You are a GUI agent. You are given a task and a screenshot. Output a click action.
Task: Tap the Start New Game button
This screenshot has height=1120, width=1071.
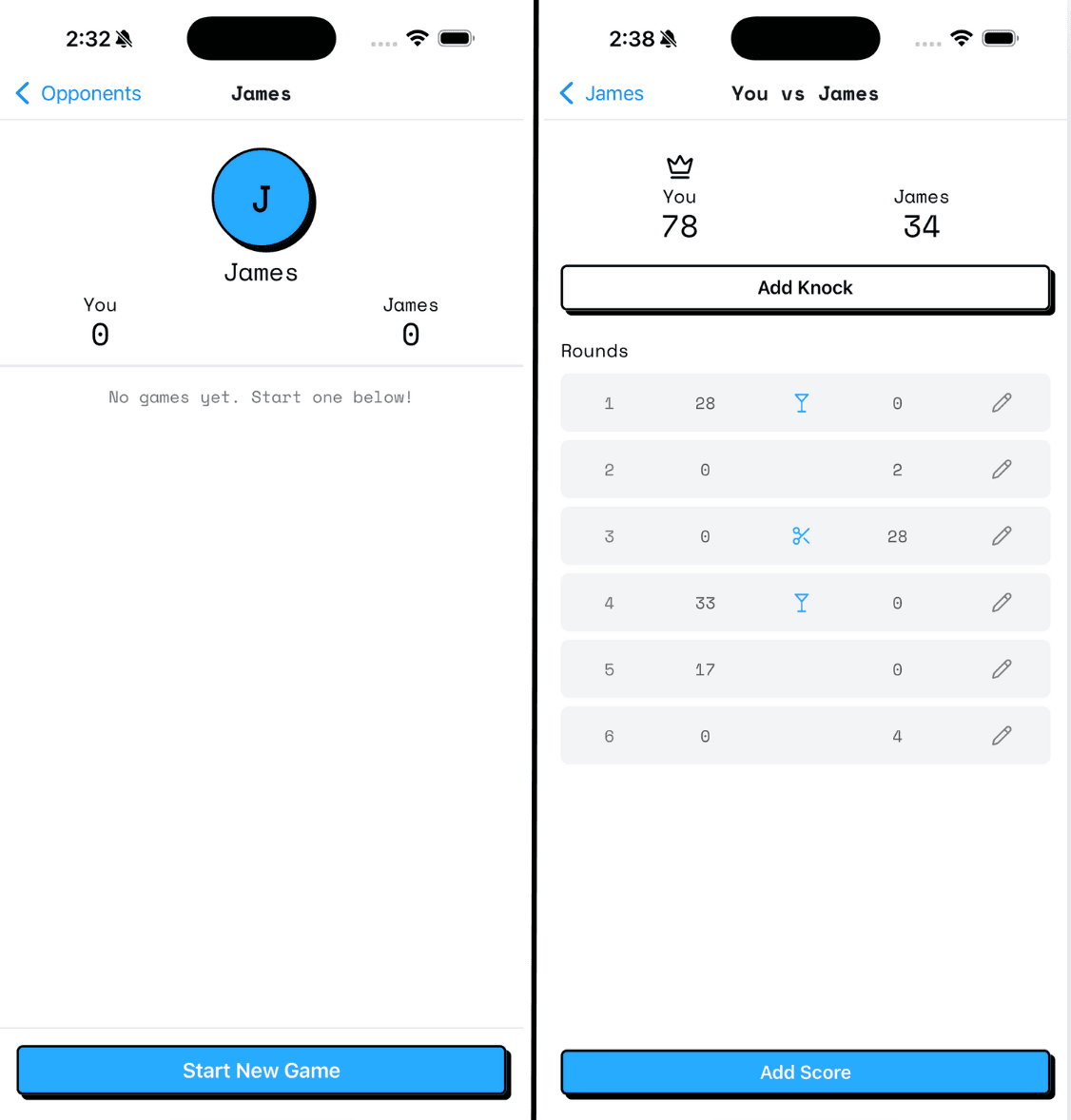click(x=262, y=1071)
